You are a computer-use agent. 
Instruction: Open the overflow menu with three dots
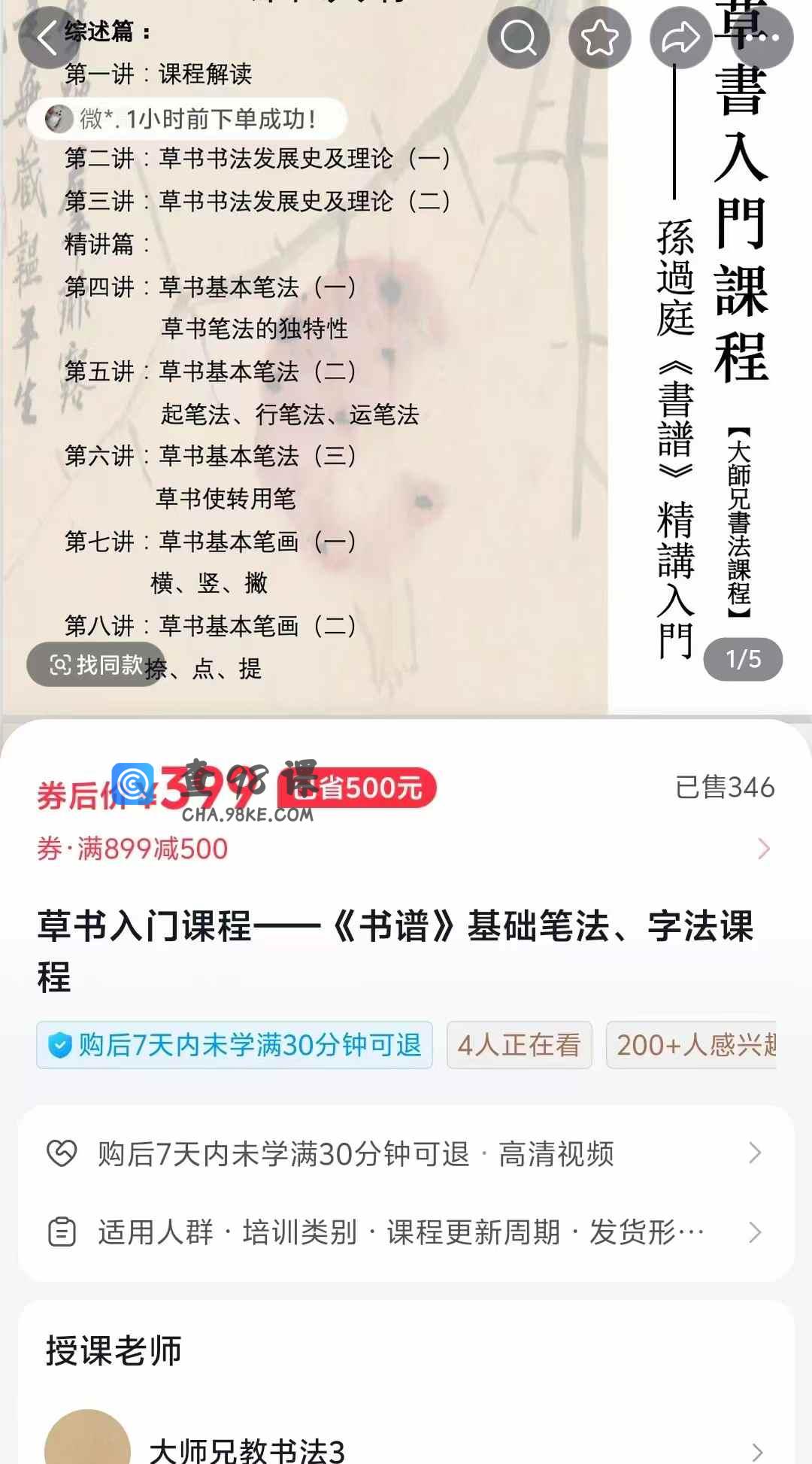763,38
